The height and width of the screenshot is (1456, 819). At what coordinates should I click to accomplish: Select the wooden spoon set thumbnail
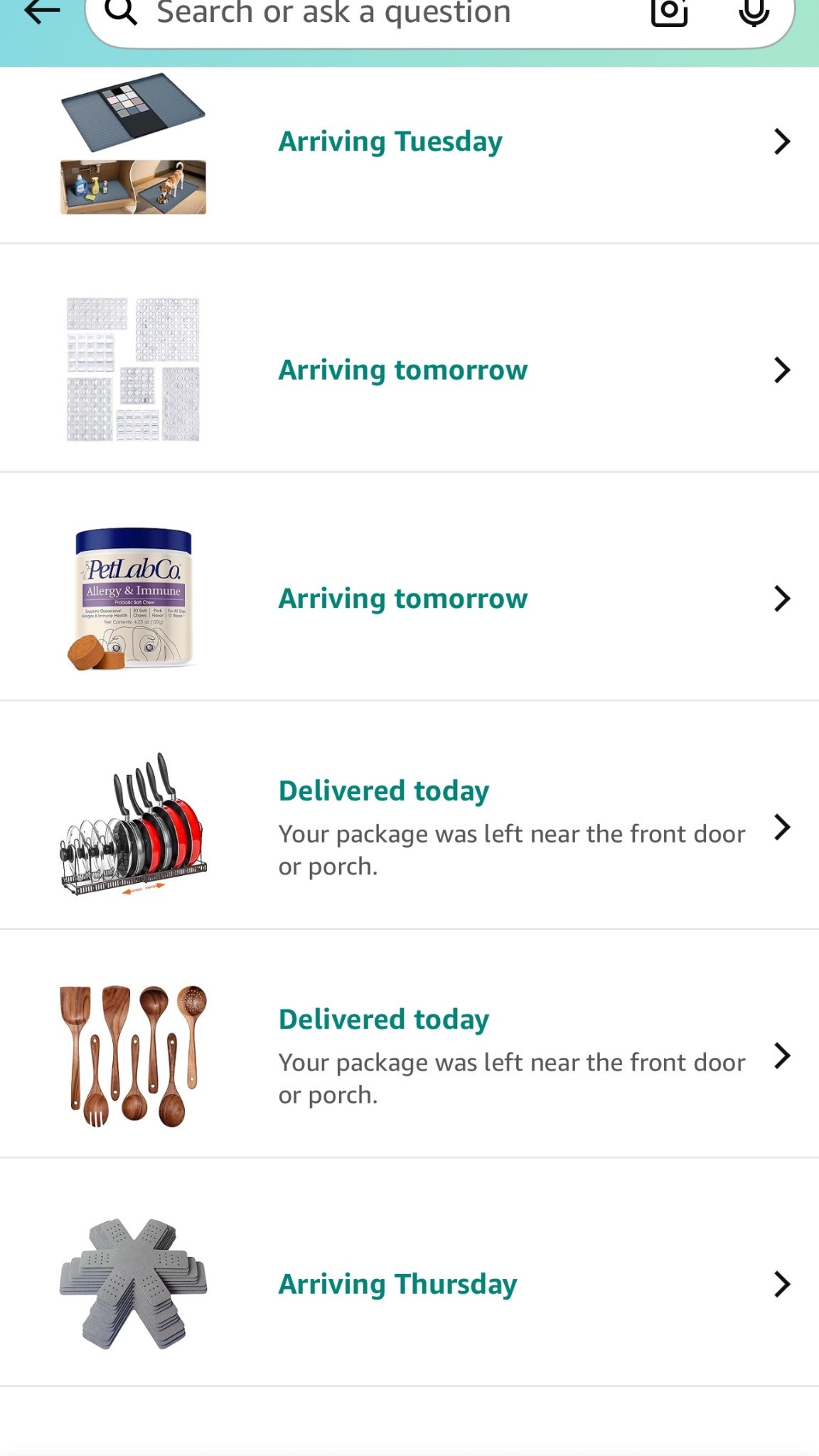[x=133, y=1056]
